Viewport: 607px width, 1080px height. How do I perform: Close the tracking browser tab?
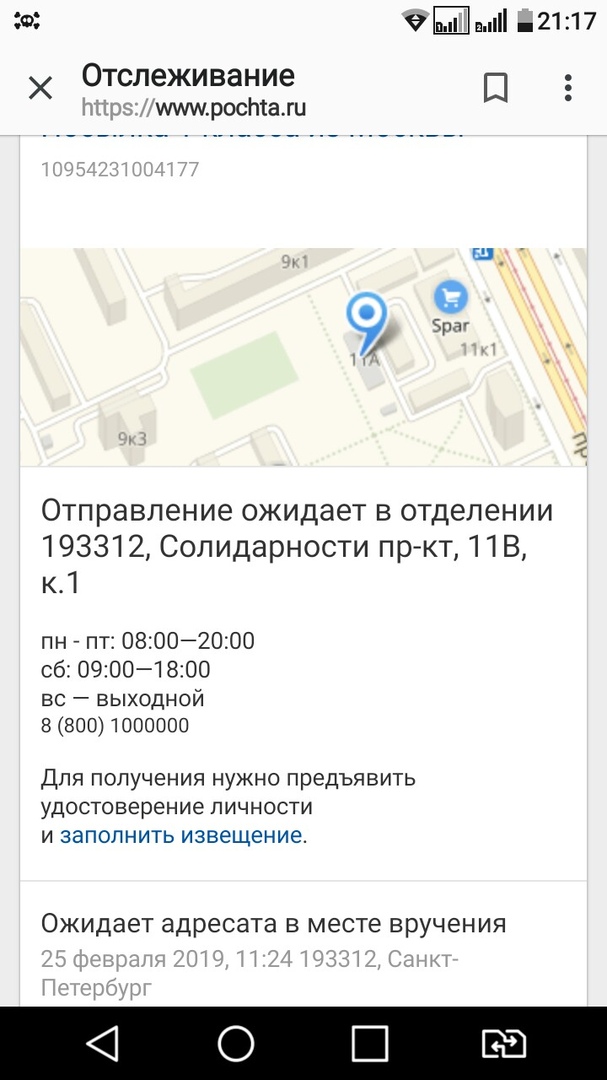point(40,89)
